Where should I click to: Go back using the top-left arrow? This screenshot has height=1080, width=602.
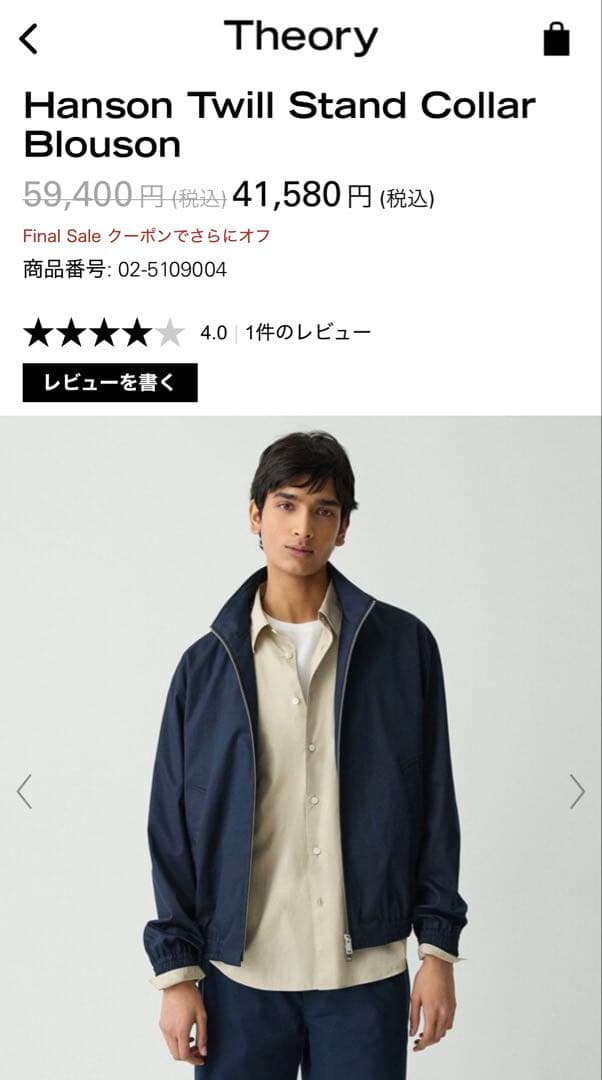(28, 39)
